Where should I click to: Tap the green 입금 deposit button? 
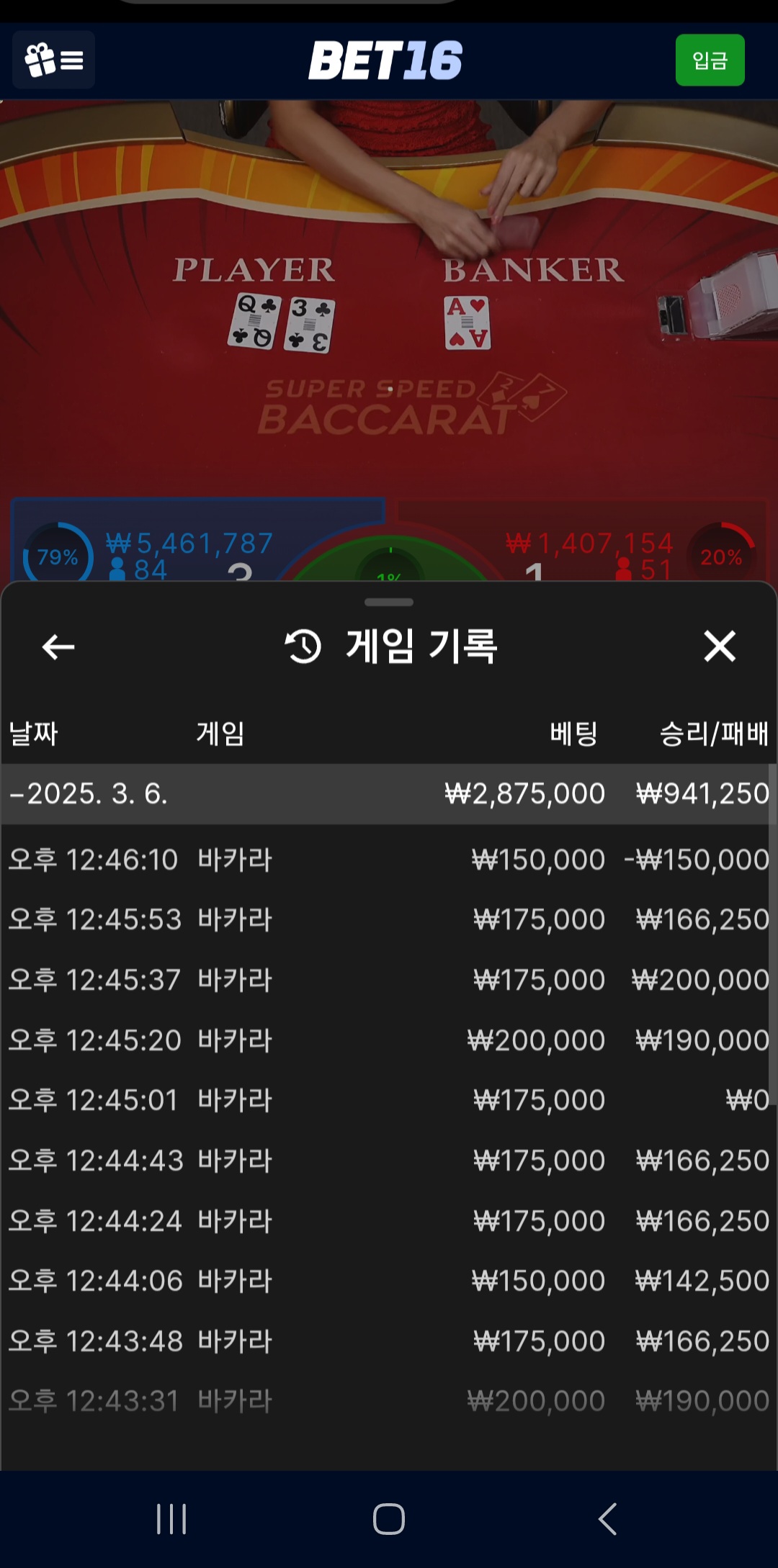[710, 60]
